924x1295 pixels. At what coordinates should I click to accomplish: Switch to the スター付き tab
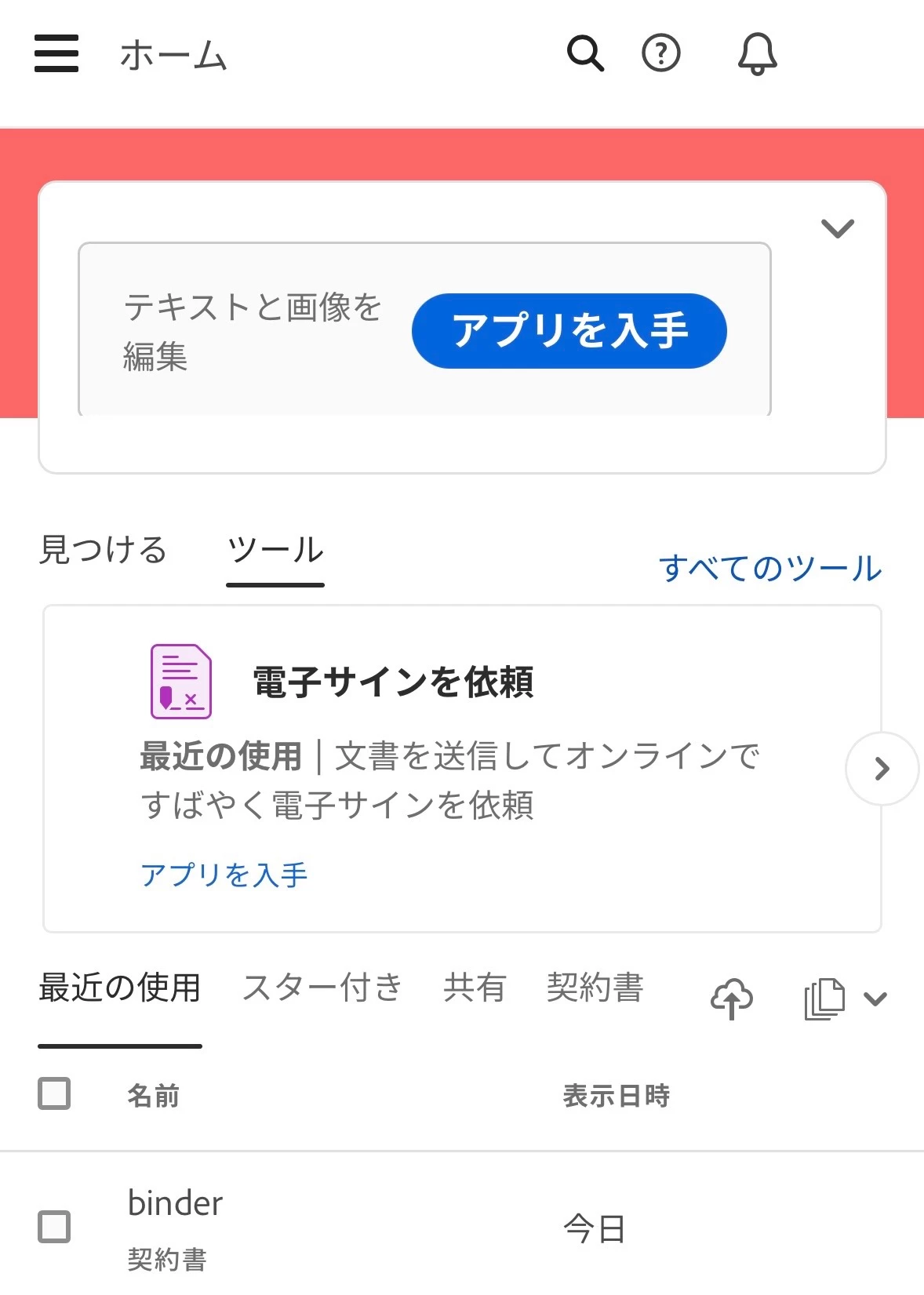[x=322, y=988]
